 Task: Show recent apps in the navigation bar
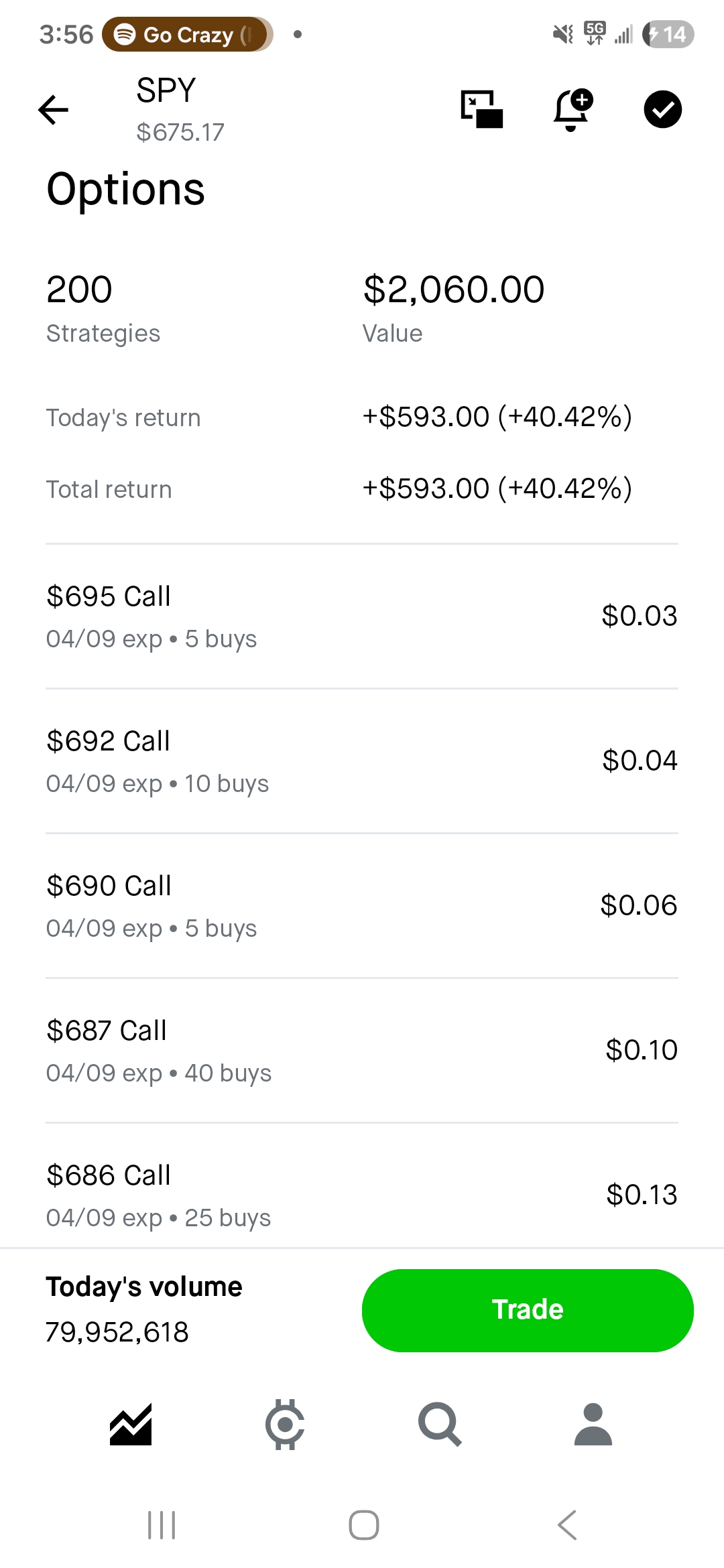(x=162, y=1525)
